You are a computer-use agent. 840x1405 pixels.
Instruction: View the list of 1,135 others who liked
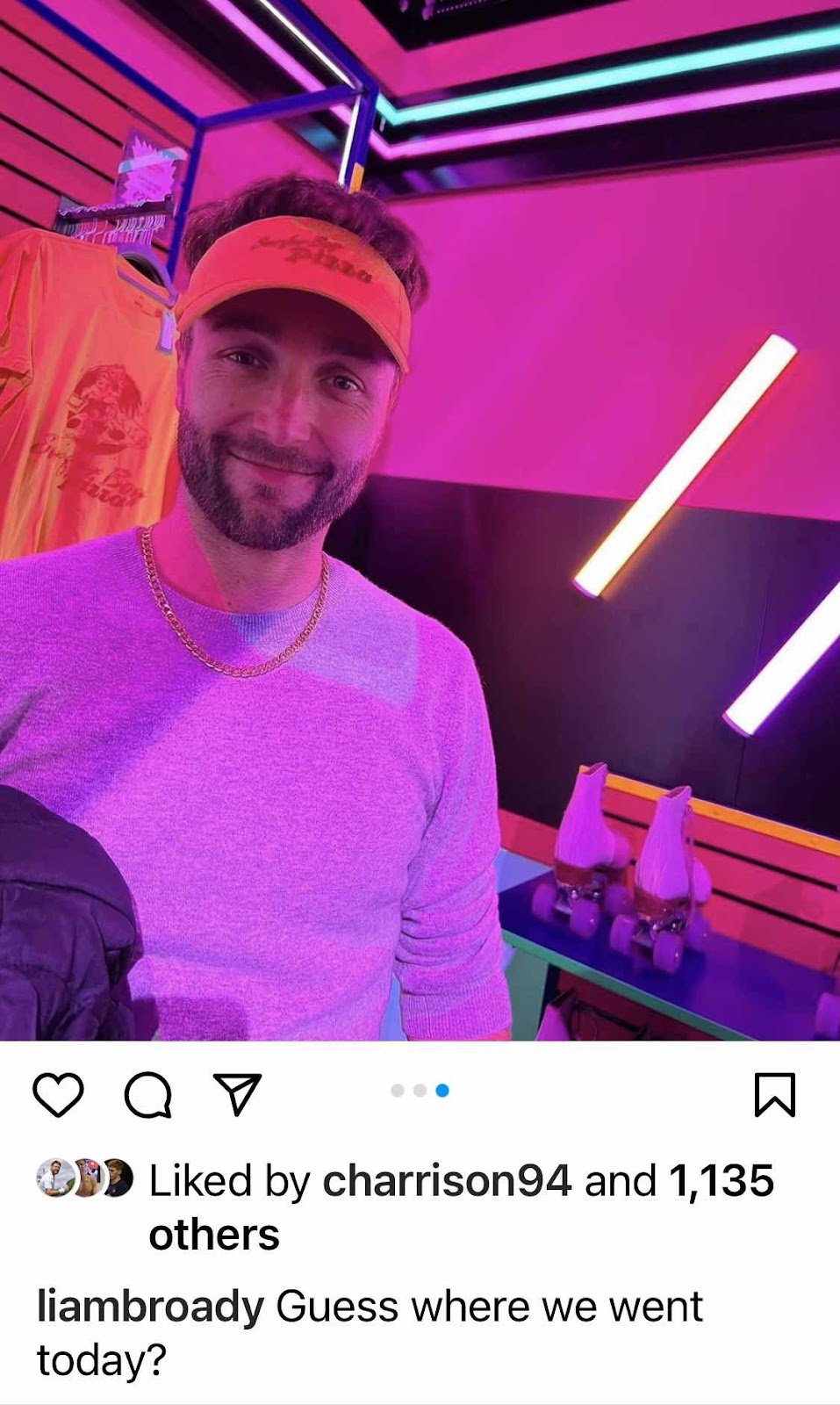pos(720,1180)
